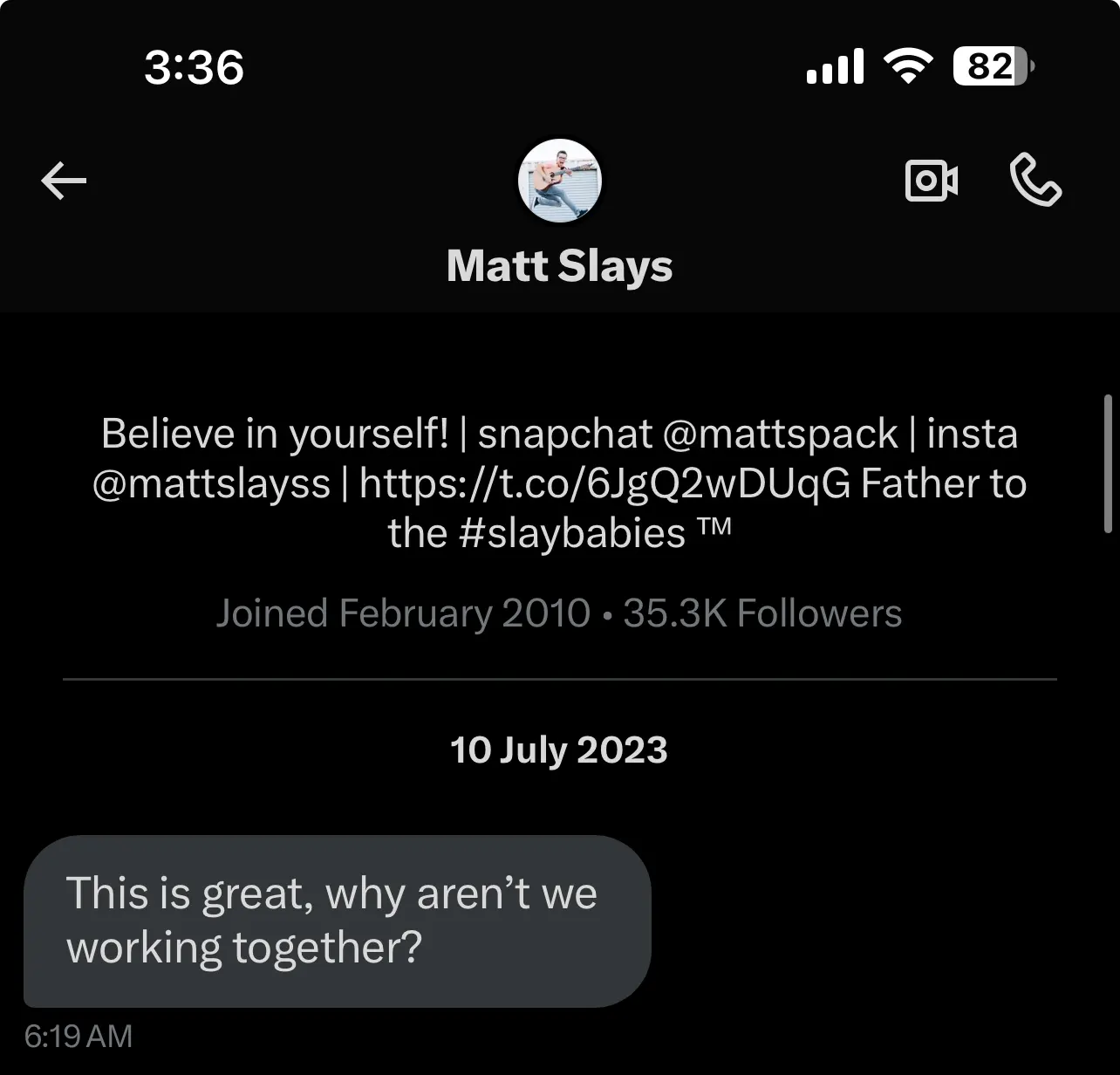The image size is (1120, 1075).
Task: Open Matt Slays' profile picture
Action: point(560,181)
